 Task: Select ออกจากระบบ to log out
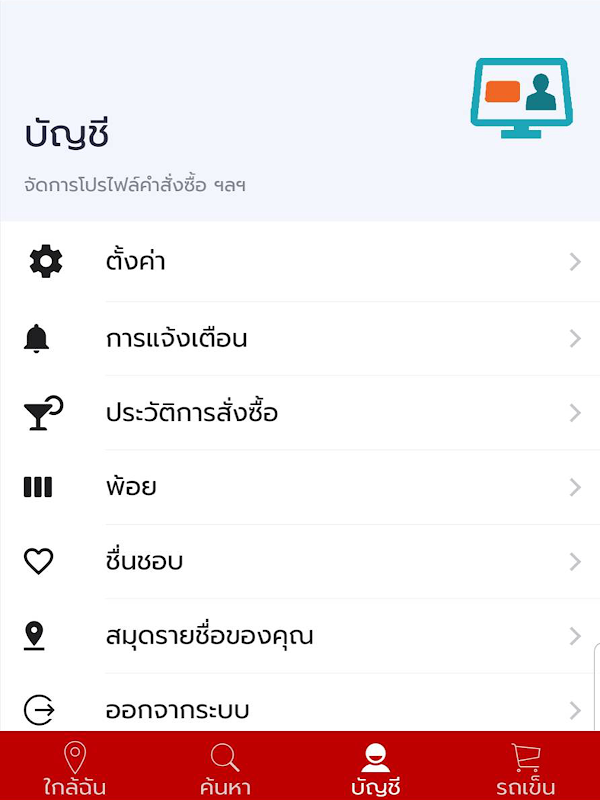pos(300,709)
